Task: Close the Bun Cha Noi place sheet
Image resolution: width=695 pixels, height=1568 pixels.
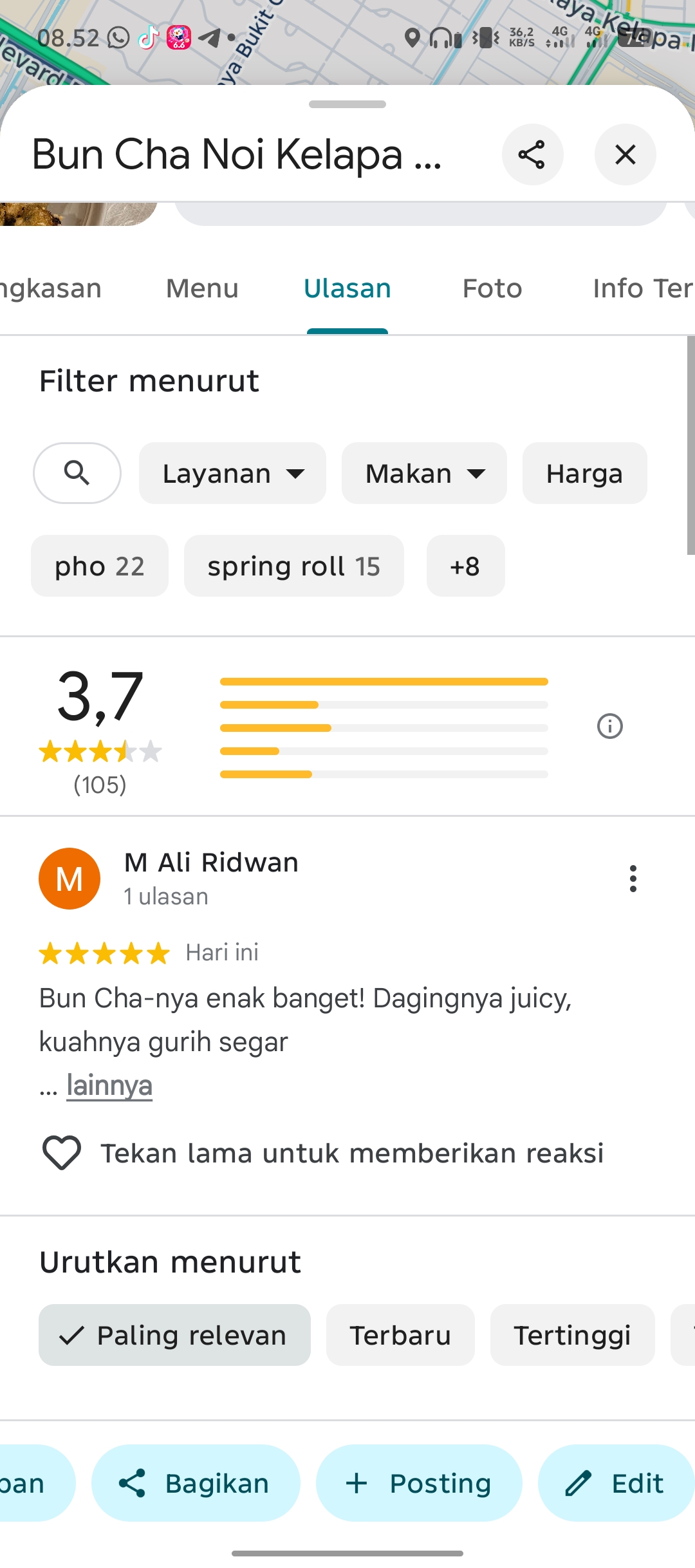Action: pos(625,154)
